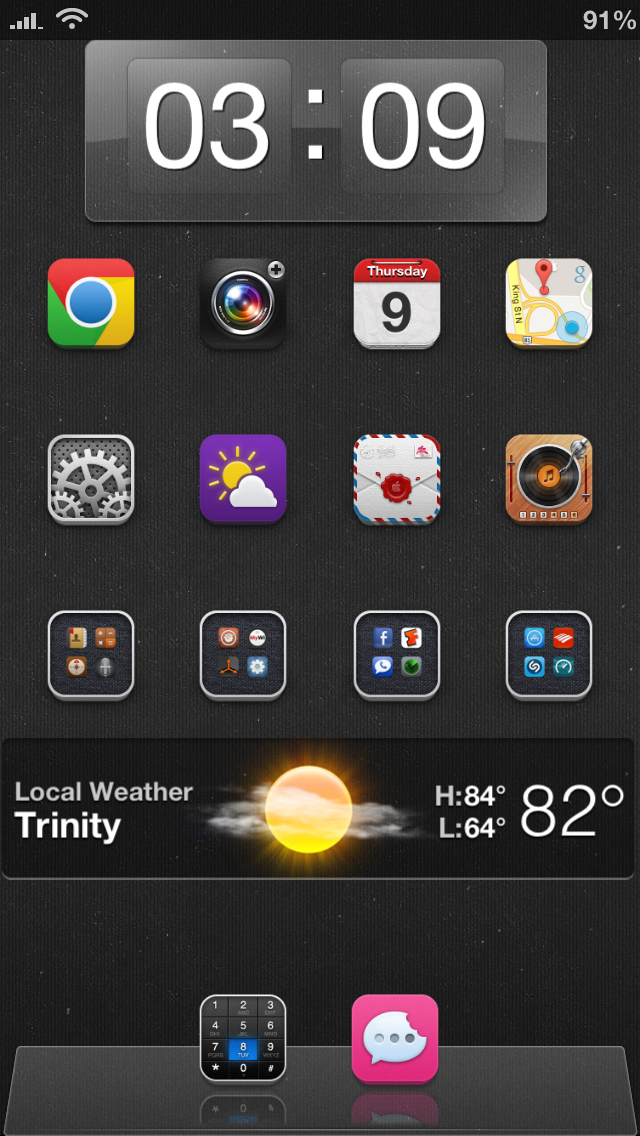Viewport: 640px width, 1136px height.
Task: Open the Trinity local weather widget
Action: point(319,809)
